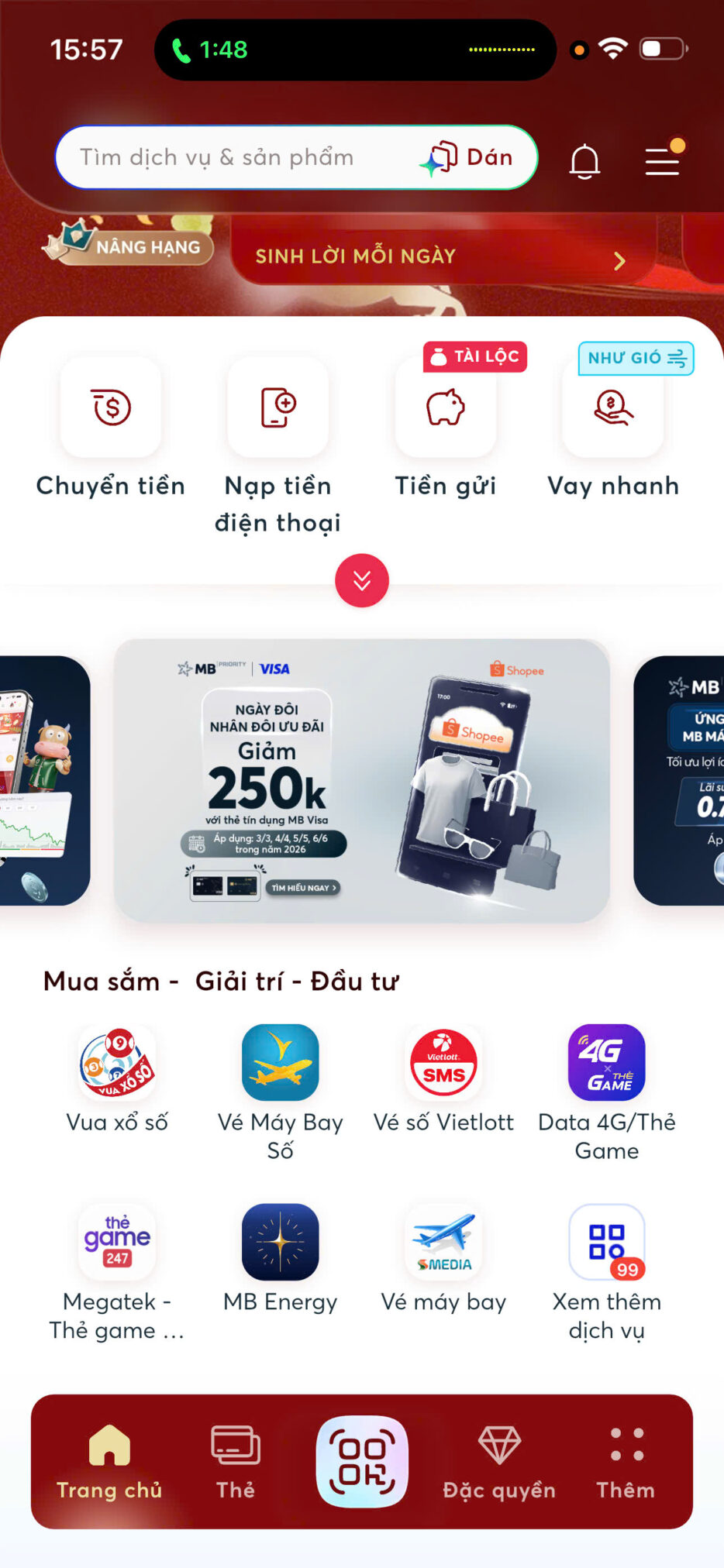The width and height of the screenshot is (724, 1568).
Task: Open Chuyển tiền
Action: pyautogui.click(x=111, y=408)
